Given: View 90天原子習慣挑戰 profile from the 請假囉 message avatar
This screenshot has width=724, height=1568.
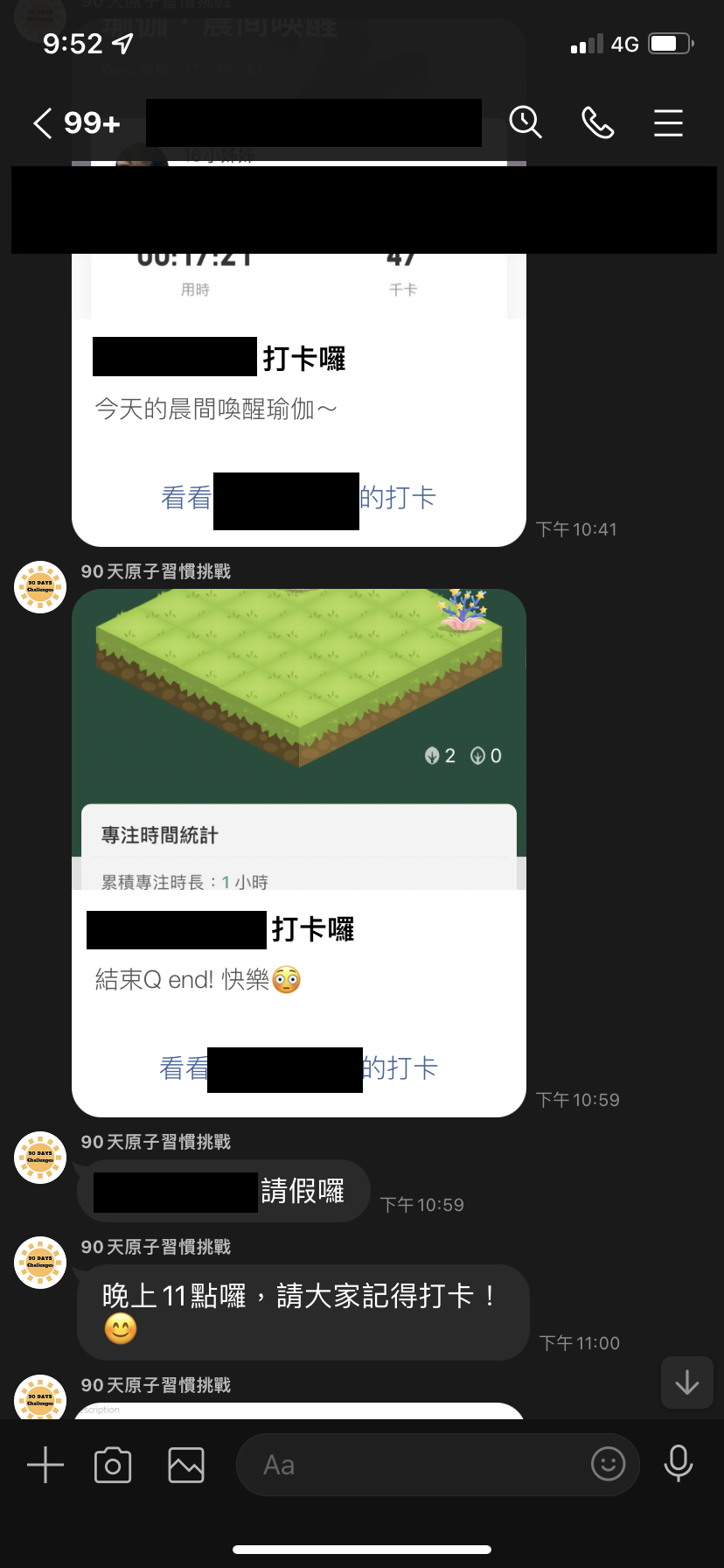Looking at the screenshot, I should (x=40, y=1157).
